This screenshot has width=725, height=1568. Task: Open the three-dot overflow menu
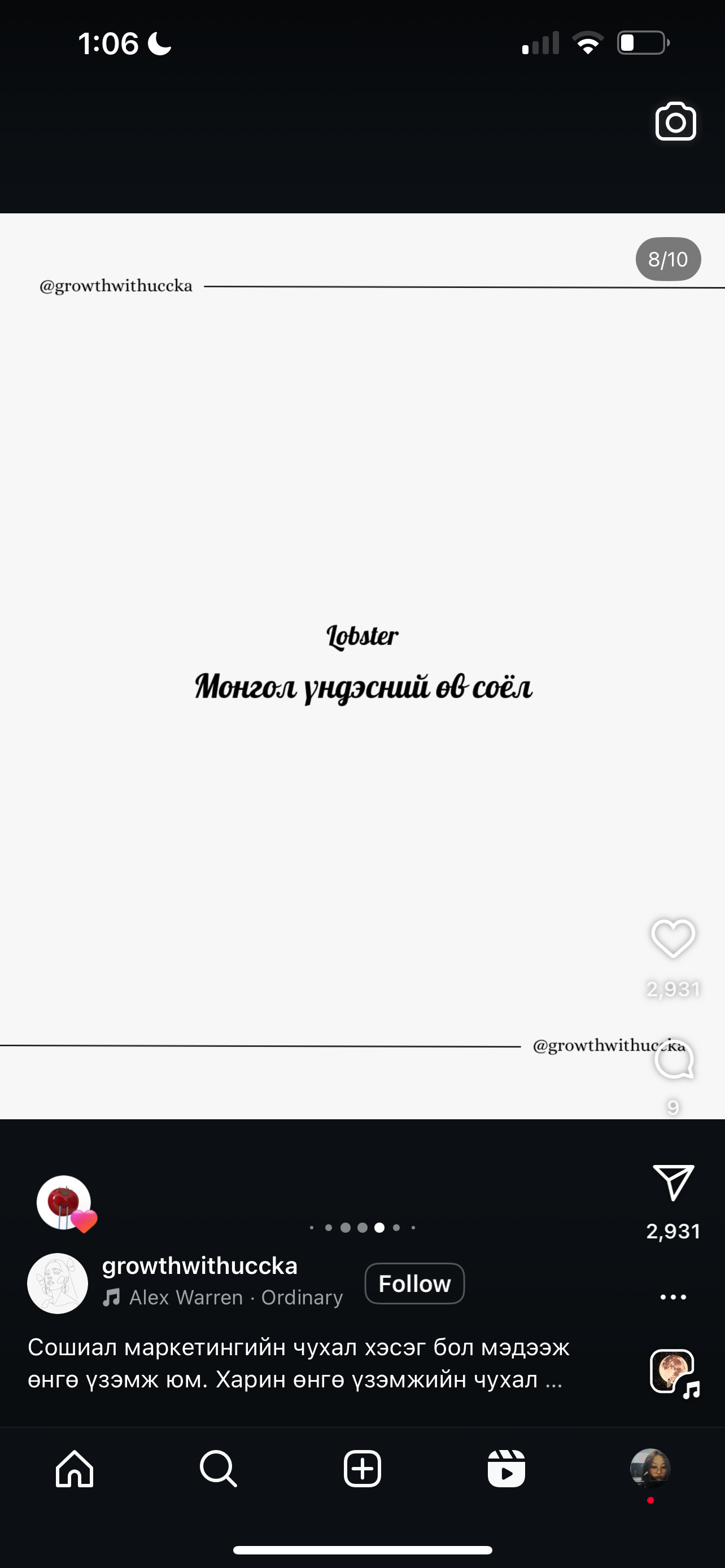click(x=672, y=1297)
